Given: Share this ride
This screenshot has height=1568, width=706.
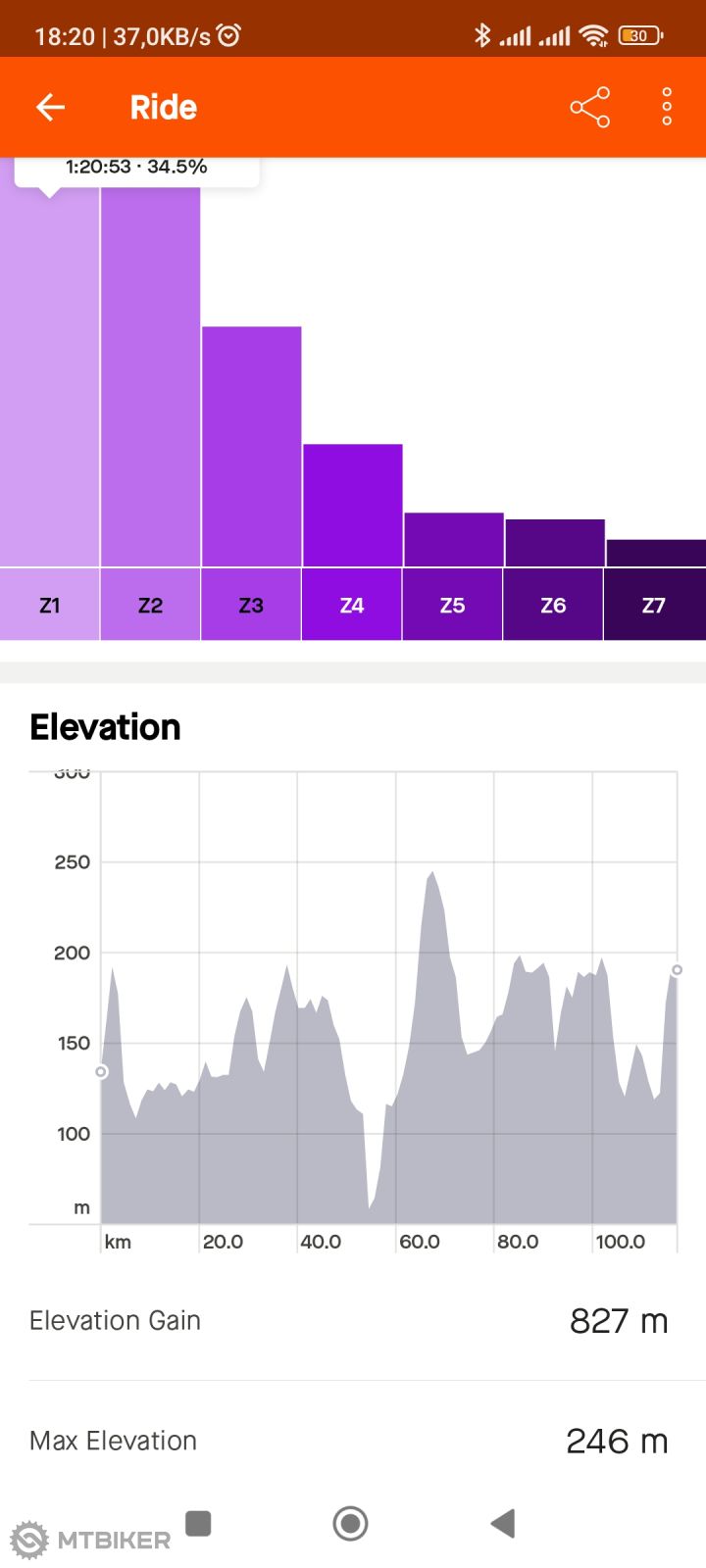Looking at the screenshot, I should pos(589,107).
